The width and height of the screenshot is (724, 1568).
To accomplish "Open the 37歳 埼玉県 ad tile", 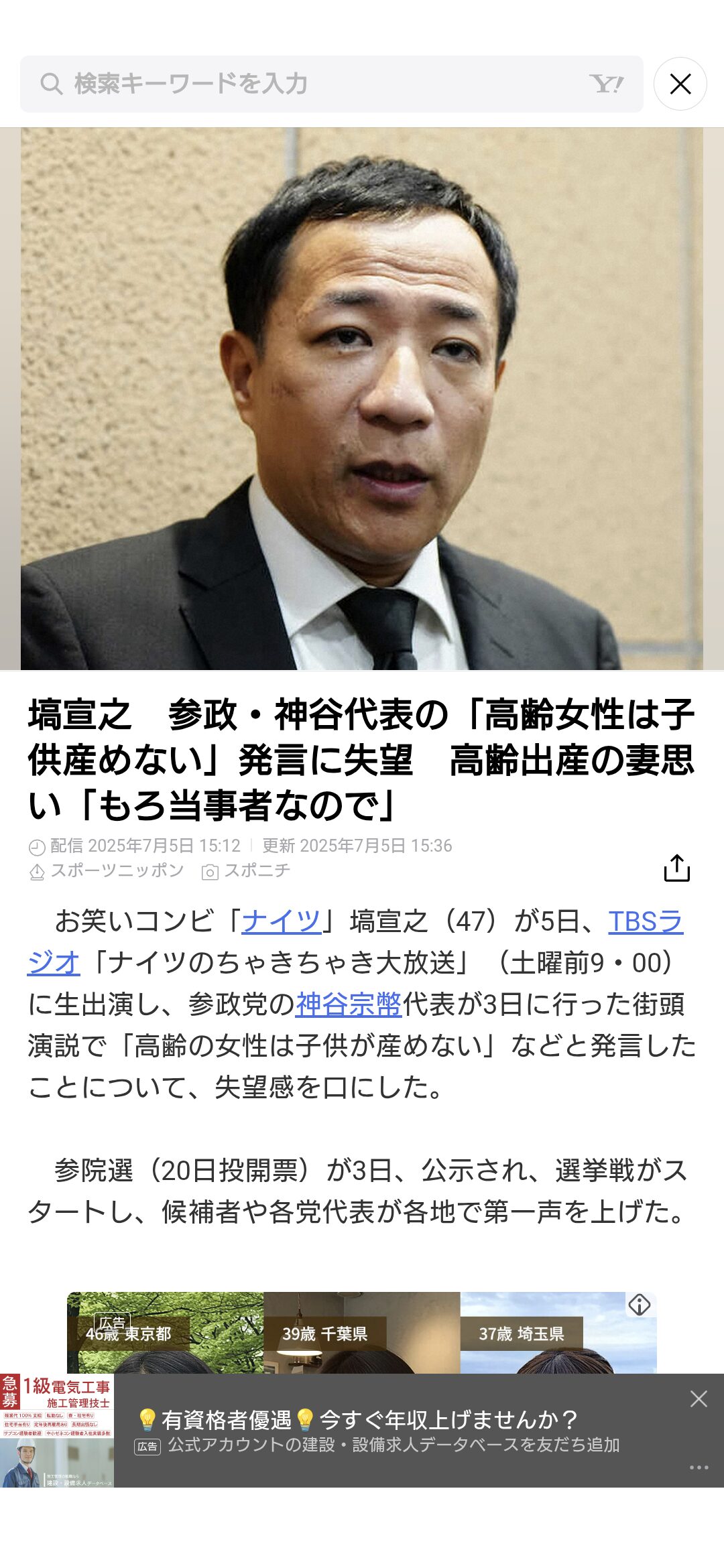I will [x=558, y=1333].
